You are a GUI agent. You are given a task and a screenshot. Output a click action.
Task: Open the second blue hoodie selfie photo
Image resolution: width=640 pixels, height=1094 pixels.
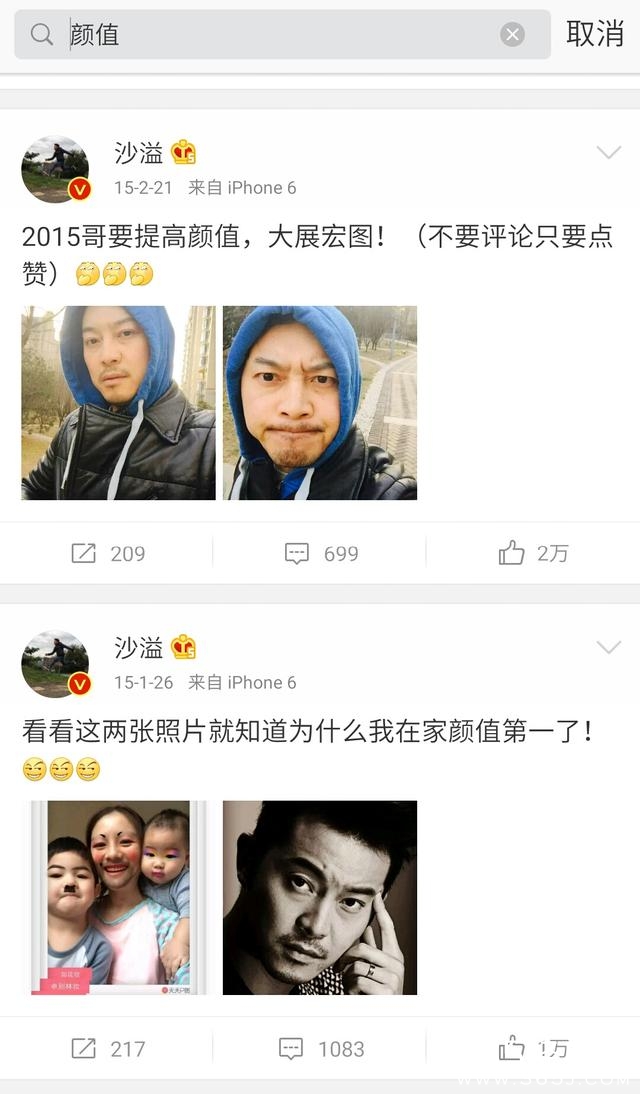pos(320,403)
